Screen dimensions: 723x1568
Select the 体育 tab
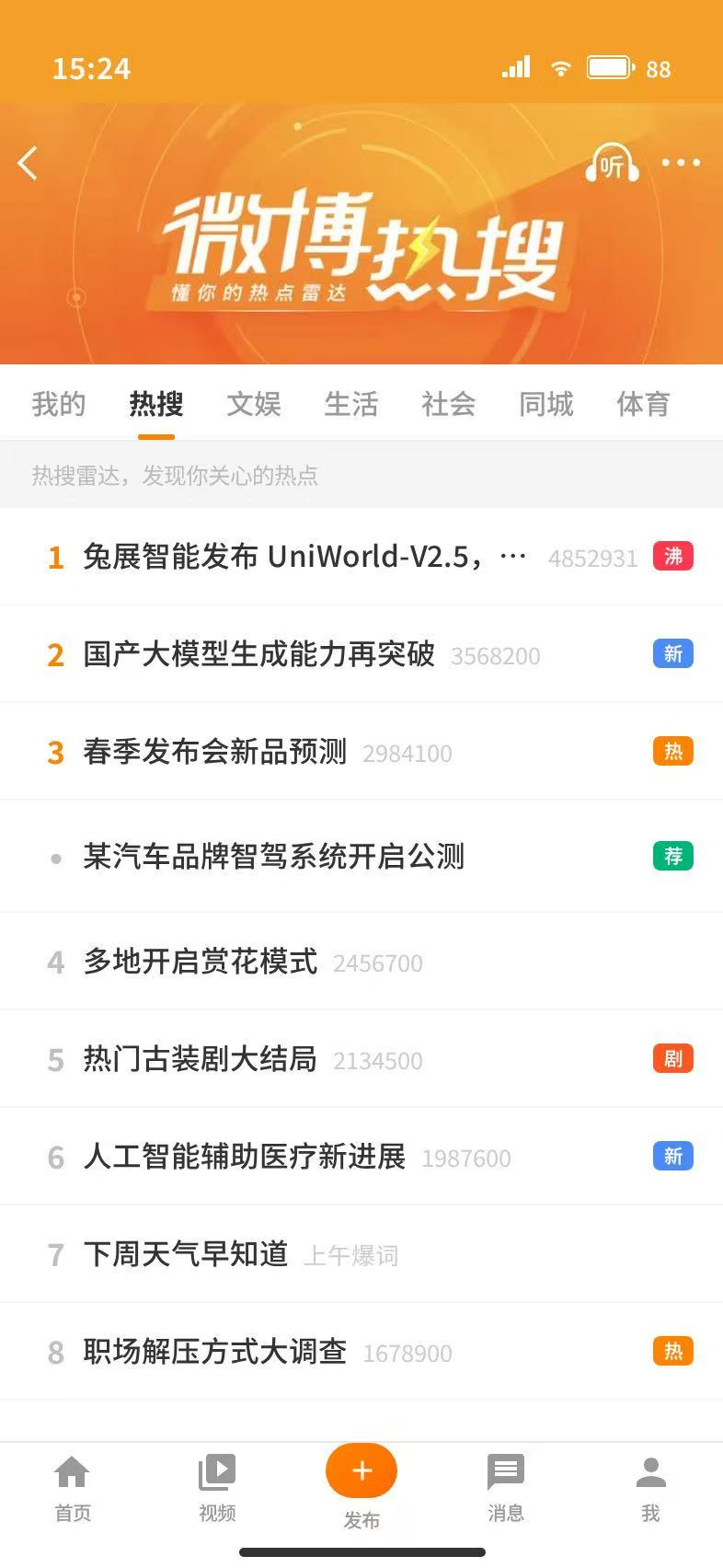click(x=643, y=404)
